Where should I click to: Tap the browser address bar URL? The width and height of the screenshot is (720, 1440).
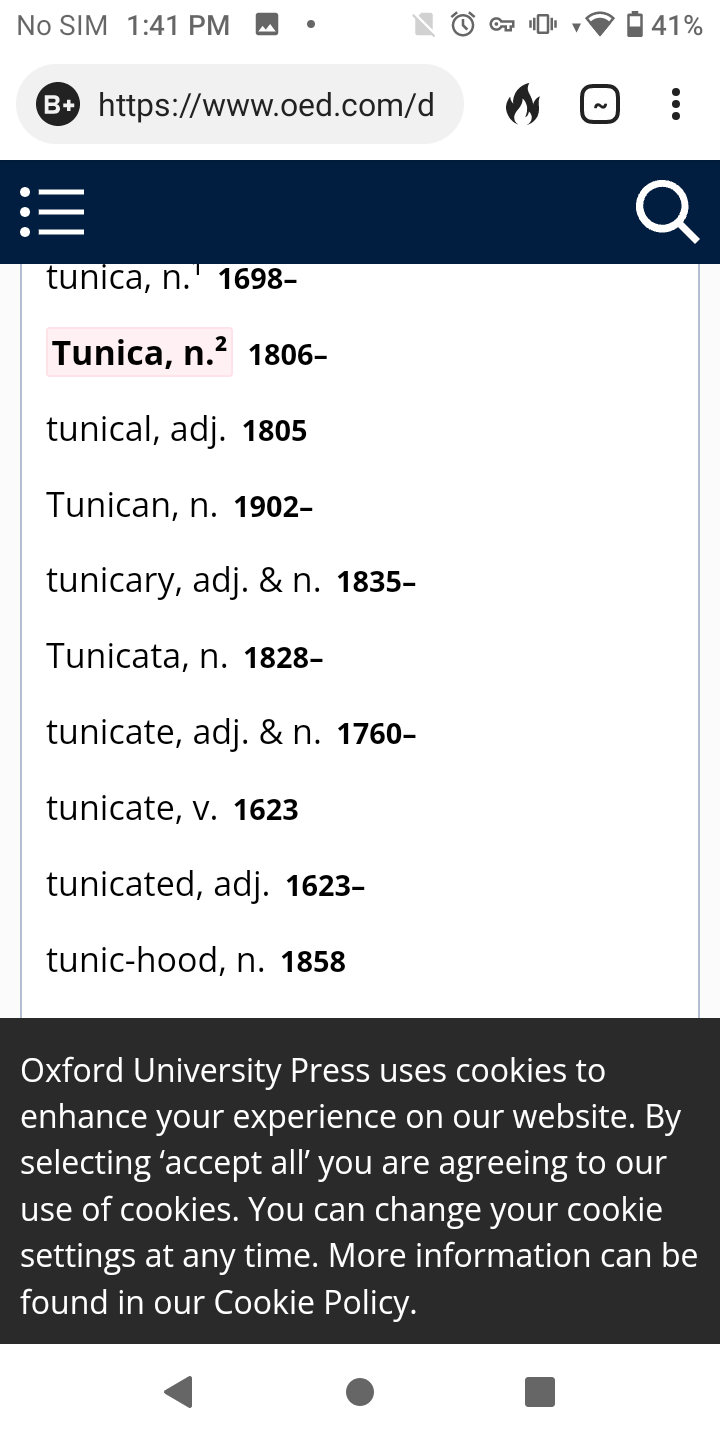pyautogui.click(x=265, y=105)
